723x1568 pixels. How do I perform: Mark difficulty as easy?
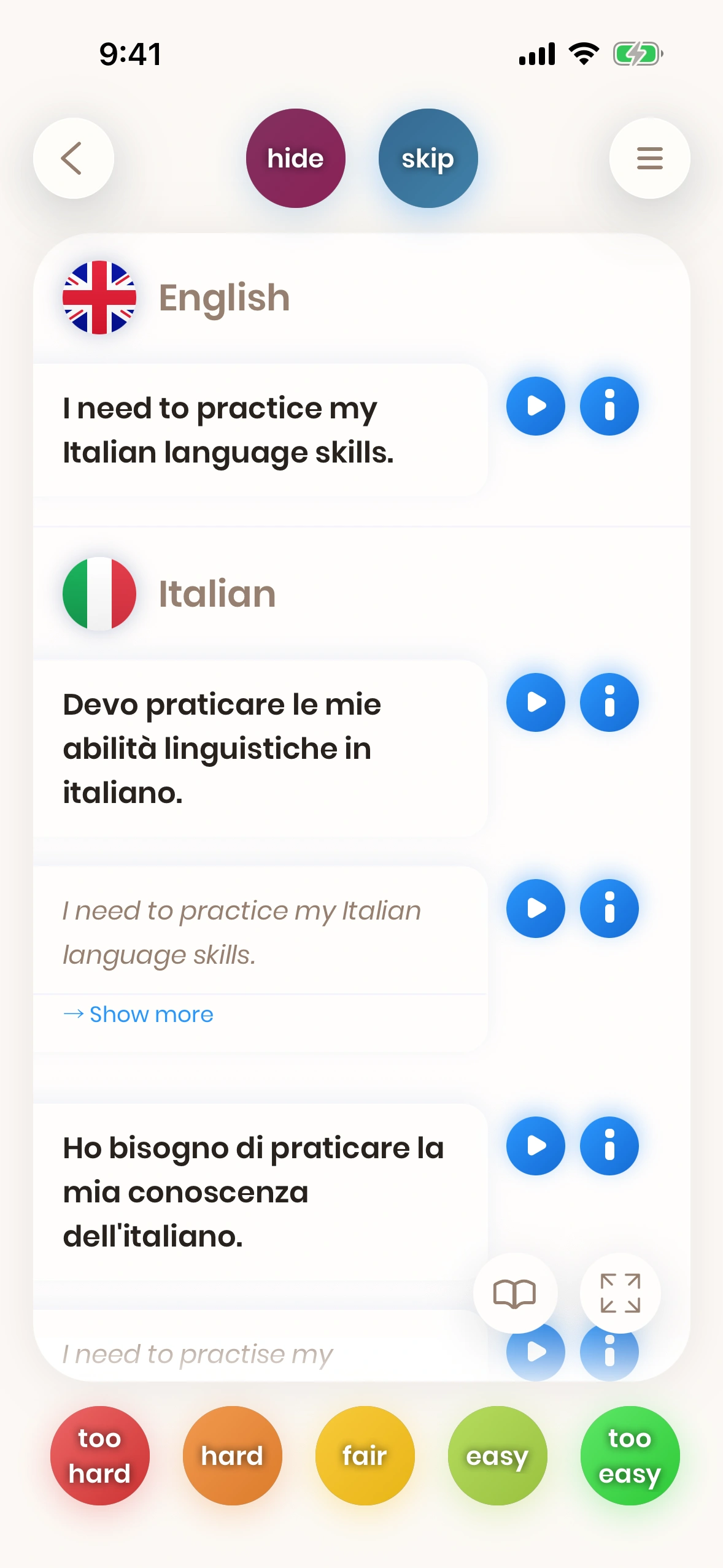pos(497,1455)
